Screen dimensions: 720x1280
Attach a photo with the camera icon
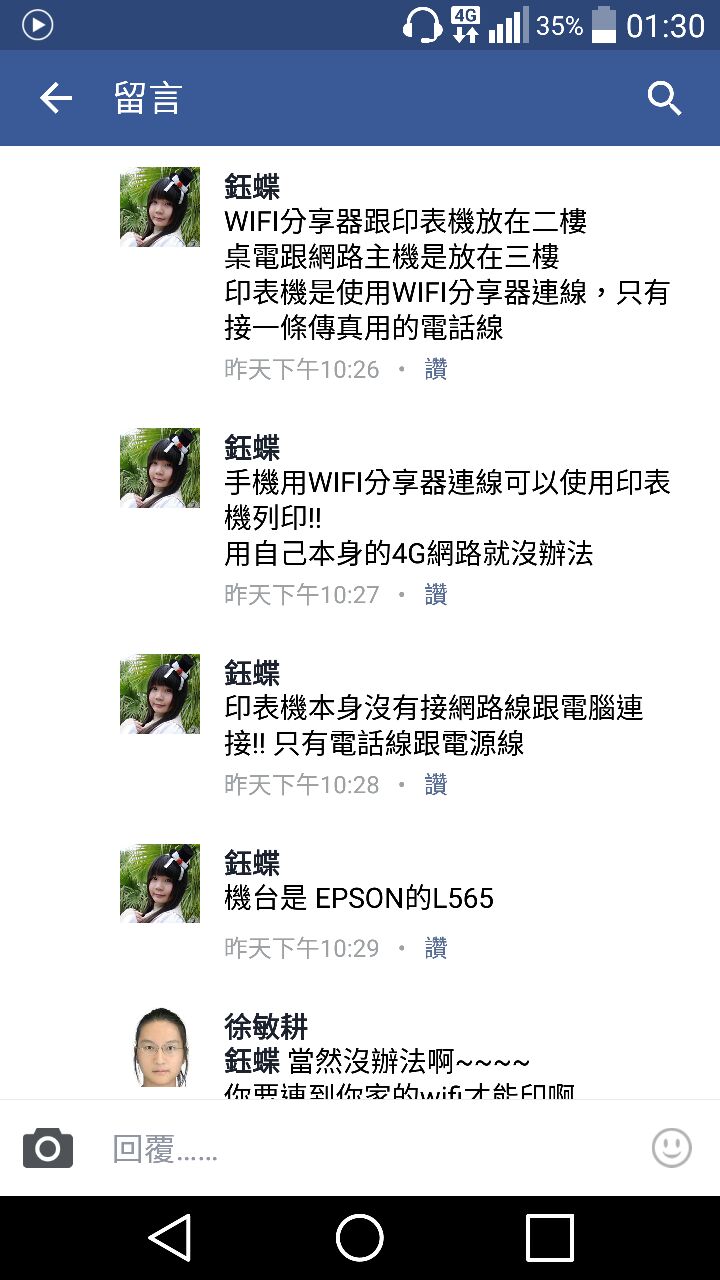48,1148
